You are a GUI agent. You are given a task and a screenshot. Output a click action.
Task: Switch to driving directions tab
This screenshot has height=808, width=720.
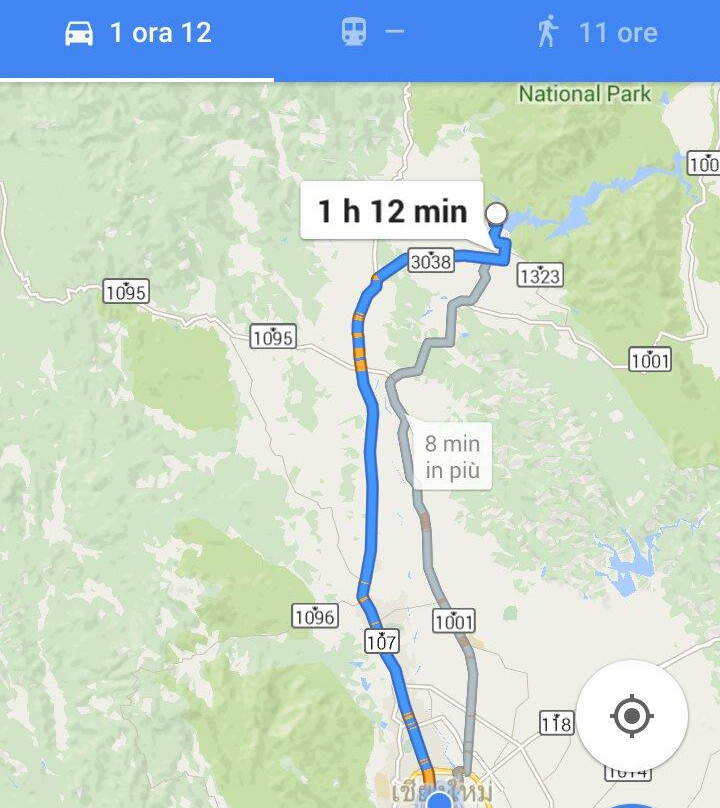[137, 34]
